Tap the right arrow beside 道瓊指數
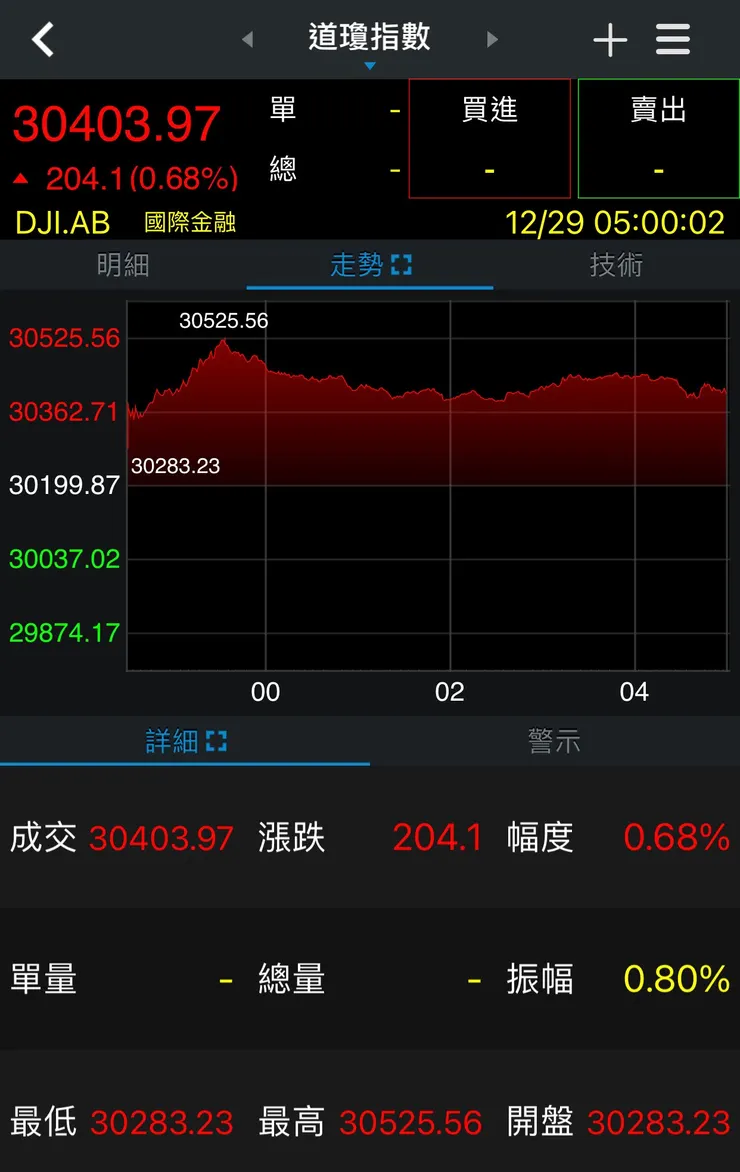Image resolution: width=740 pixels, height=1172 pixels. point(492,39)
